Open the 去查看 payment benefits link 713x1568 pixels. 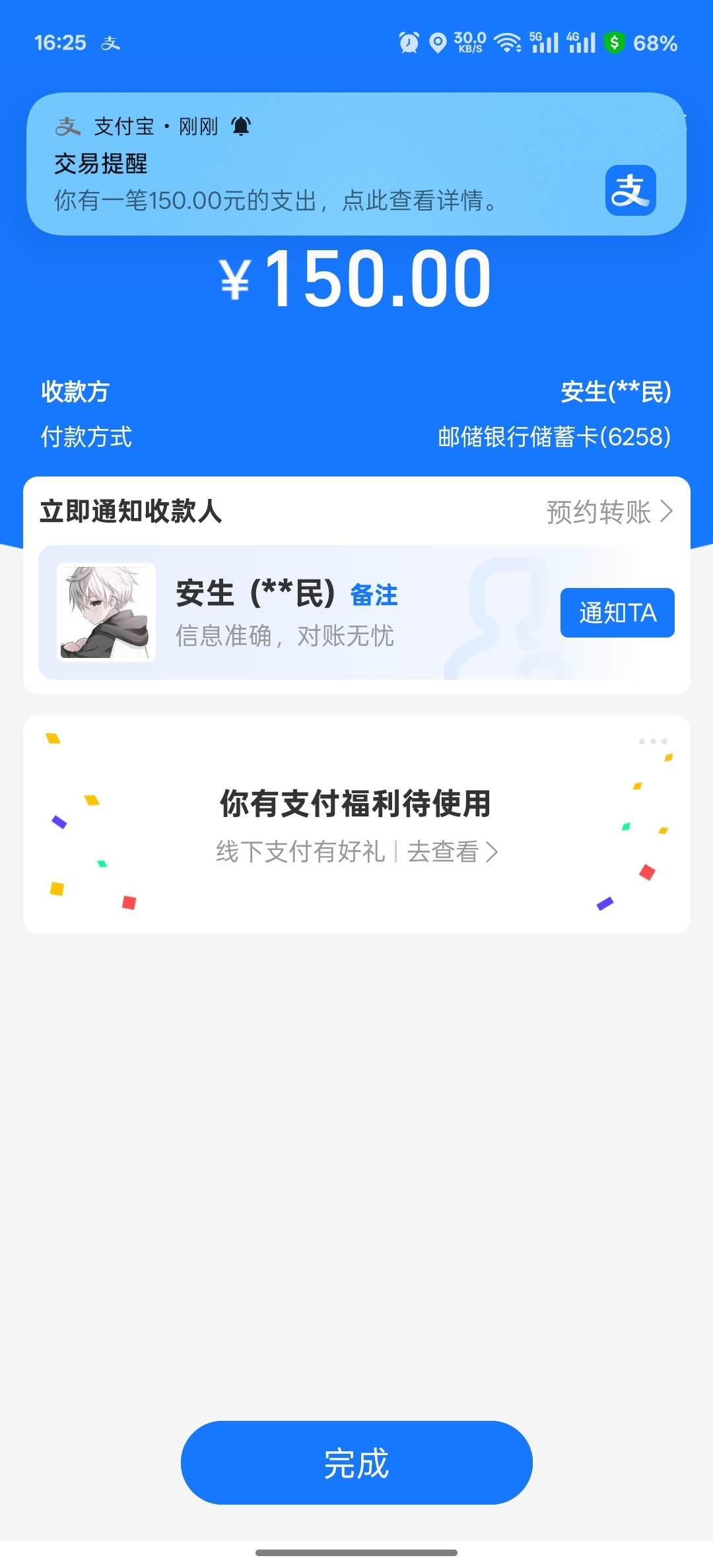(452, 852)
